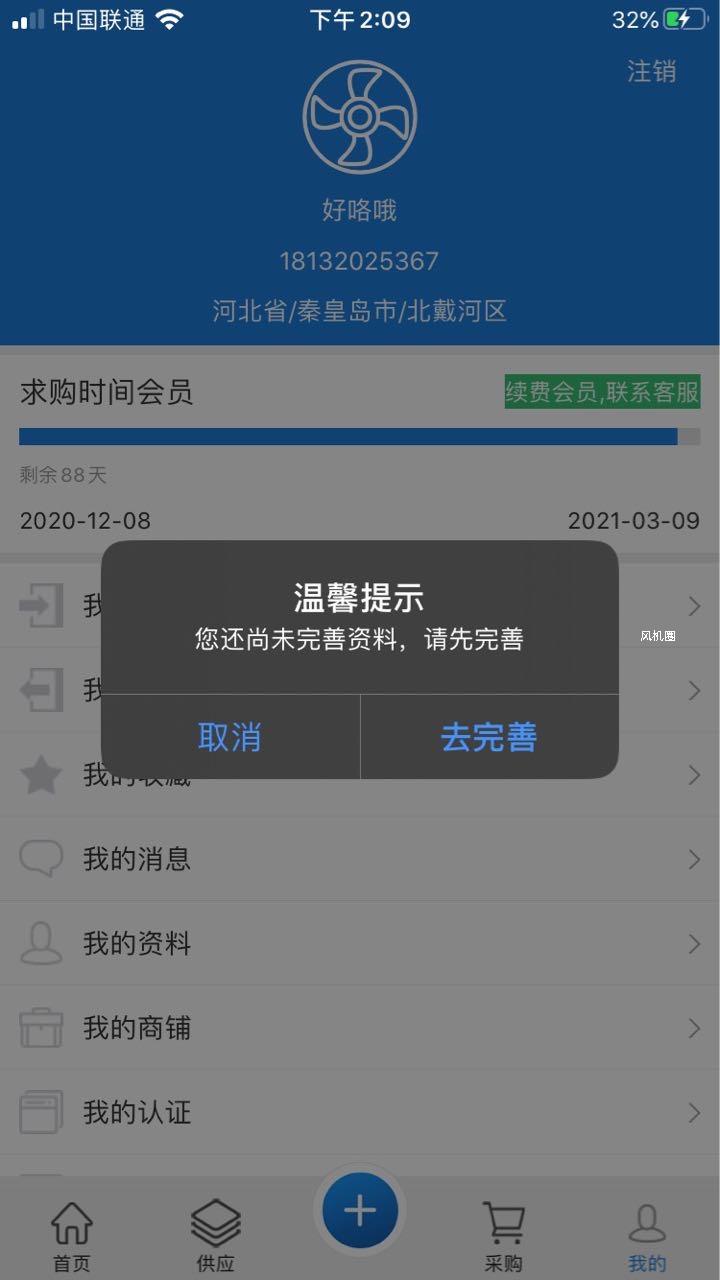Tap the fan profile avatar
720x1280 pixels.
[360, 117]
